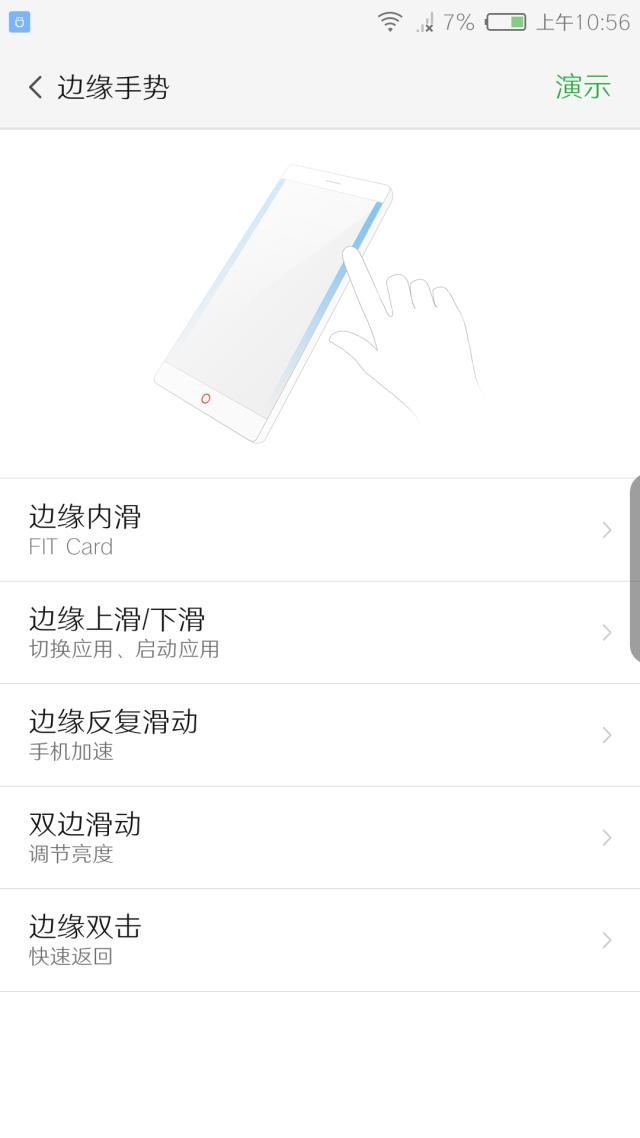Open 边缘上滑/下滑 settings

tap(320, 633)
